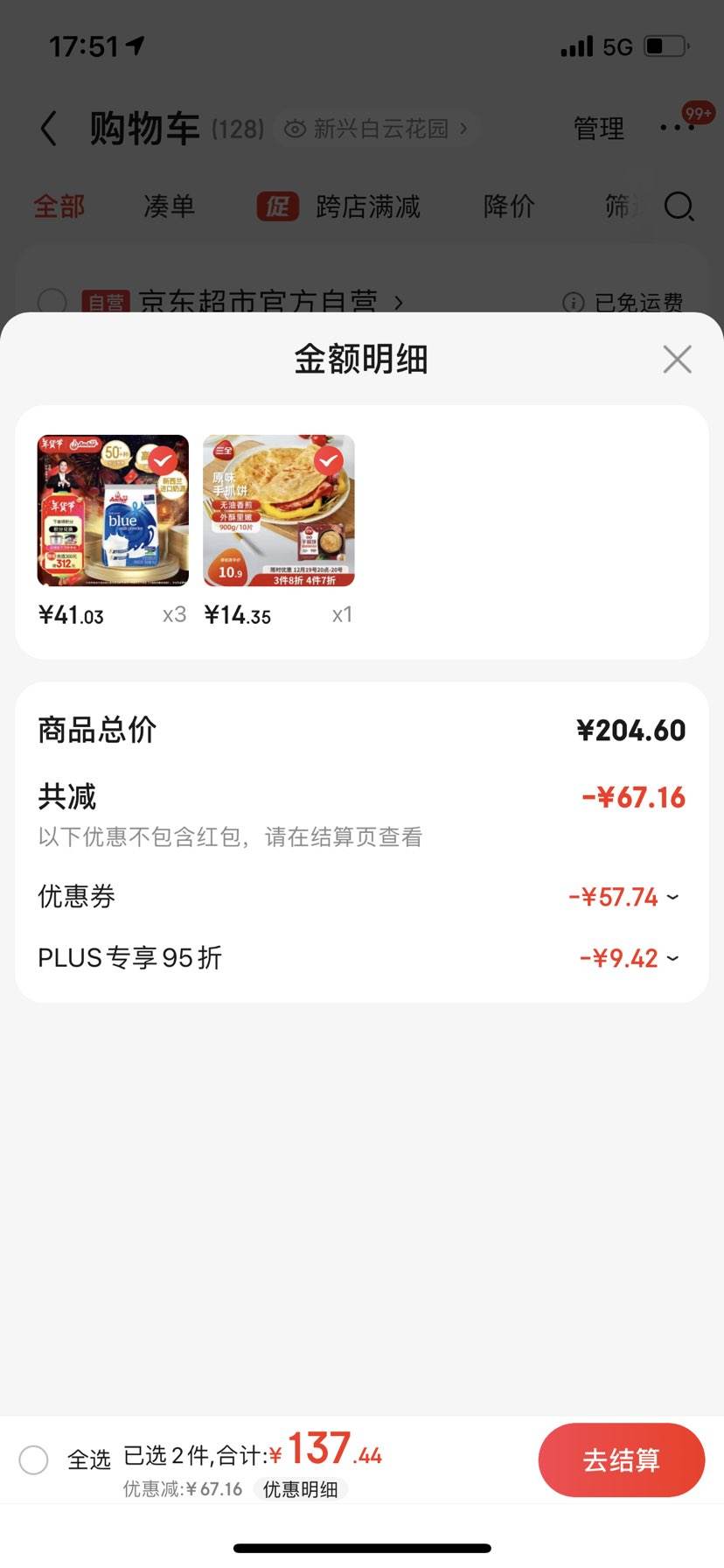Click the 自营 badge next to store name

[x=105, y=302]
